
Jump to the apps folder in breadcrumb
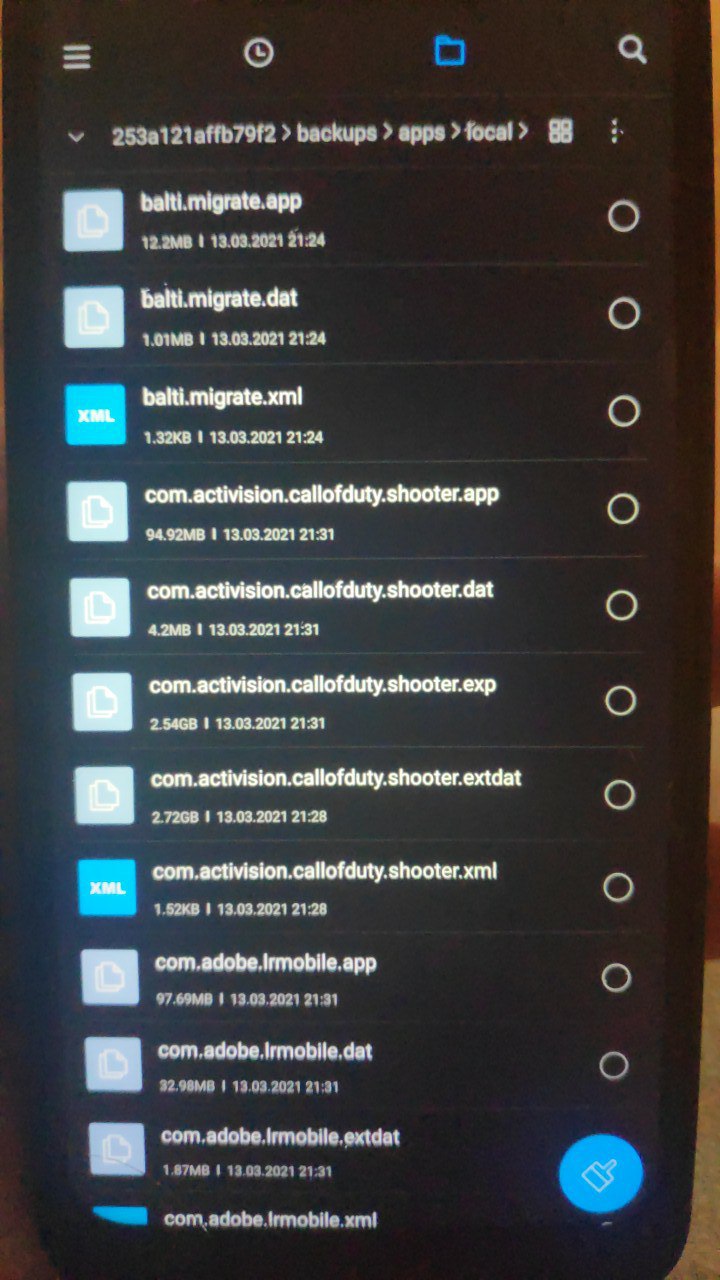pyautogui.click(x=422, y=132)
